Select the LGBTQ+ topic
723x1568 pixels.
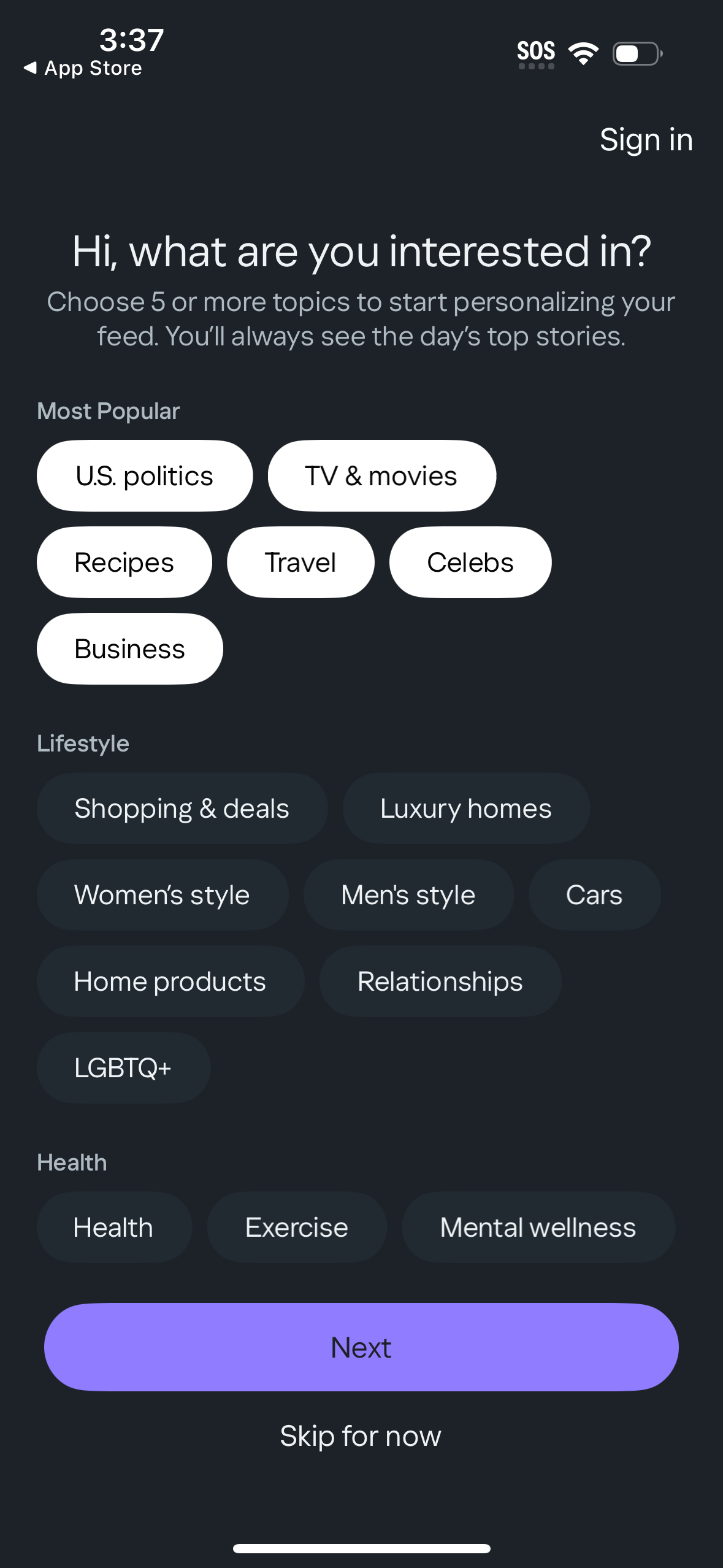pyautogui.click(x=123, y=1067)
